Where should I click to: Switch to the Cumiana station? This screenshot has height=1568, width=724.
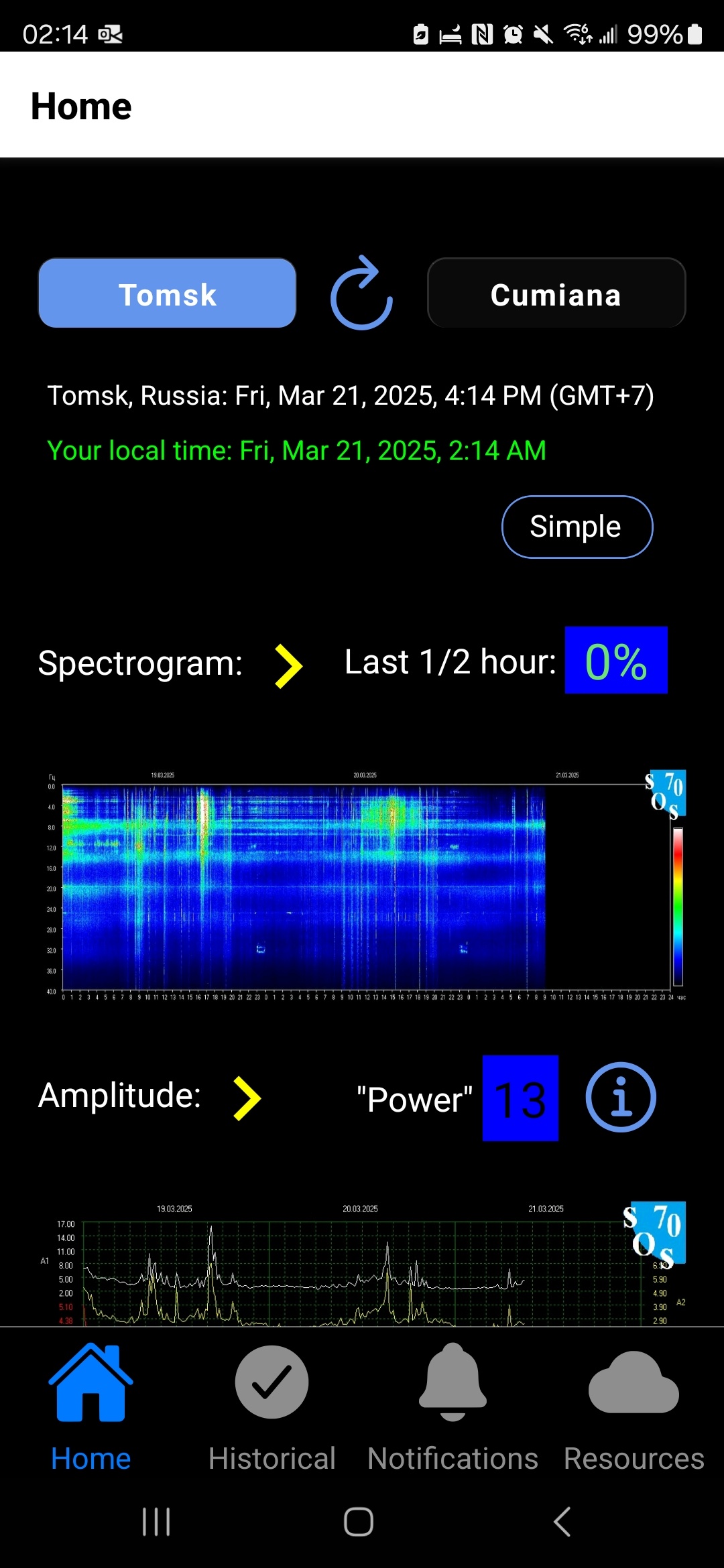click(x=556, y=293)
